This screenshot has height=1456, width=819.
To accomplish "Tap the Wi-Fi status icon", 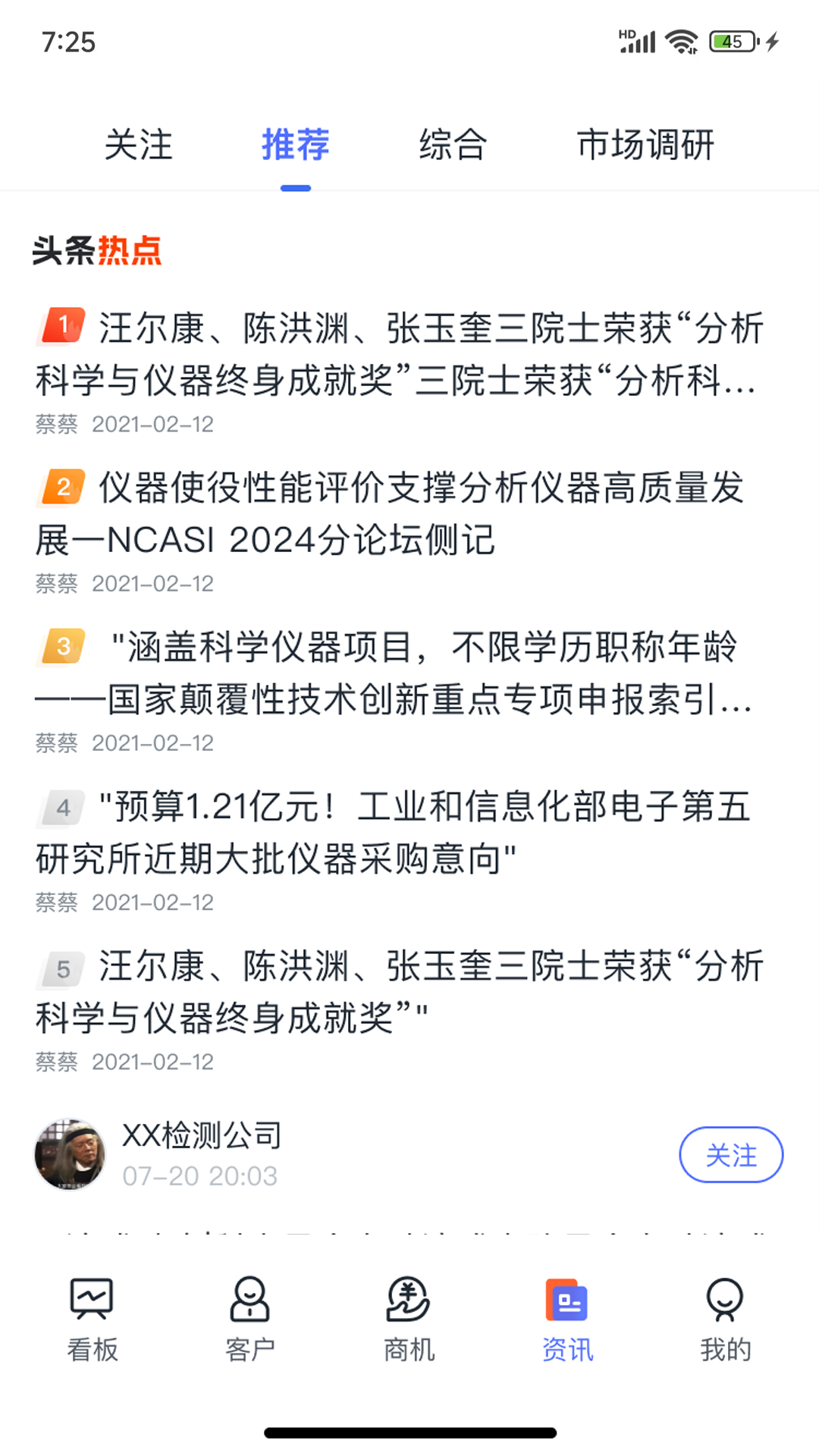I will (x=681, y=42).
